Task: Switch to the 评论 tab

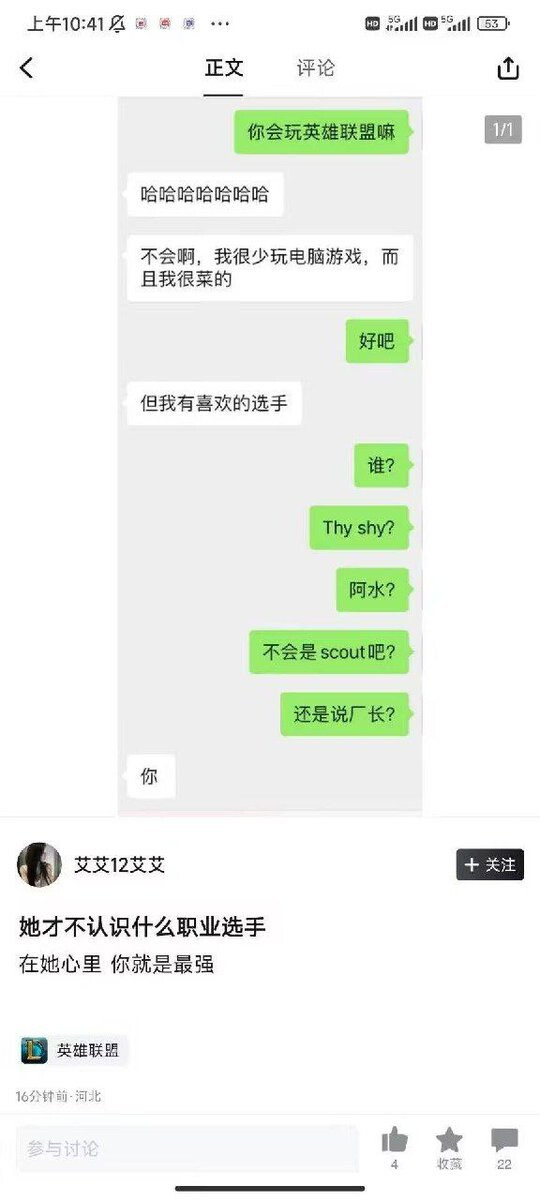Action: click(315, 68)
